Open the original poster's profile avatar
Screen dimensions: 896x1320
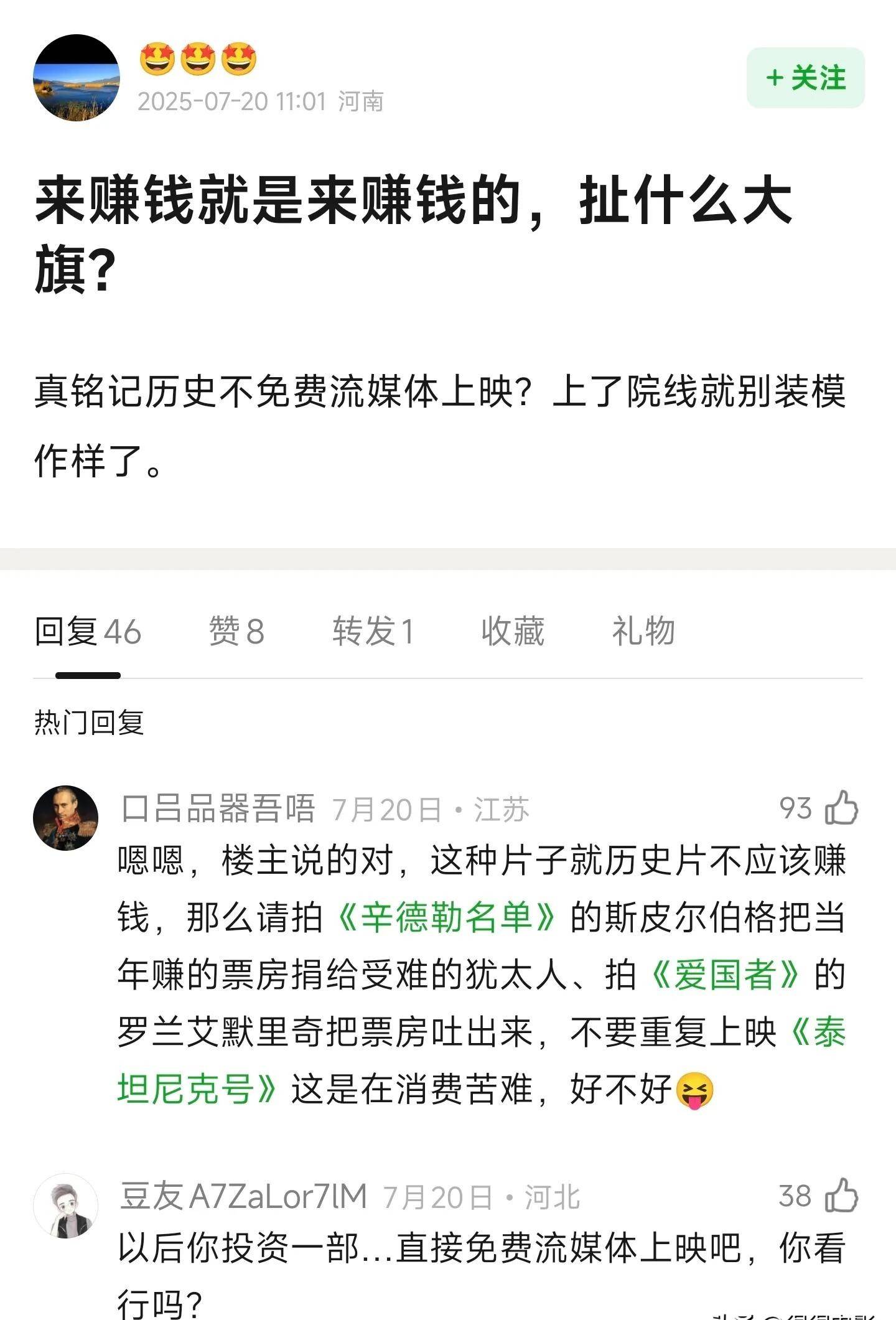[x=77, y=77]
